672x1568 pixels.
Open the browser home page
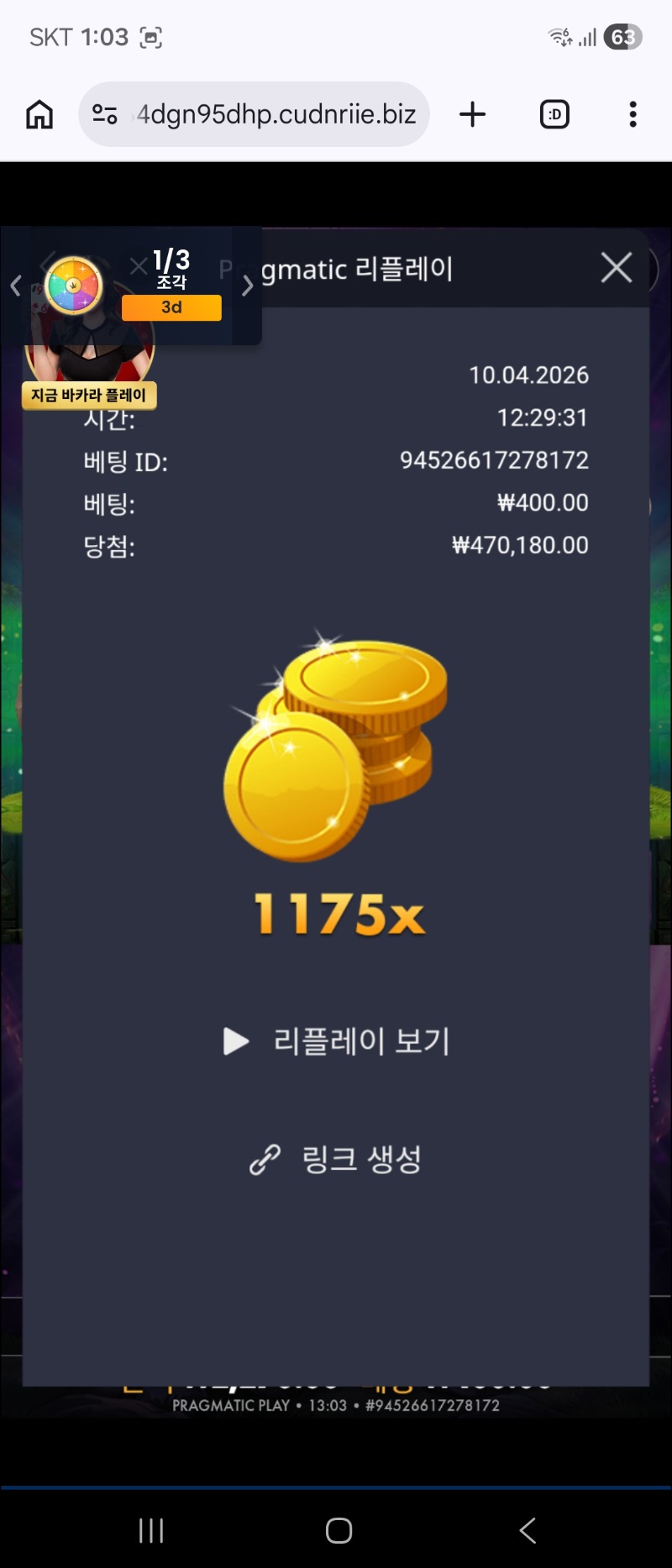(x=39, y=114)
